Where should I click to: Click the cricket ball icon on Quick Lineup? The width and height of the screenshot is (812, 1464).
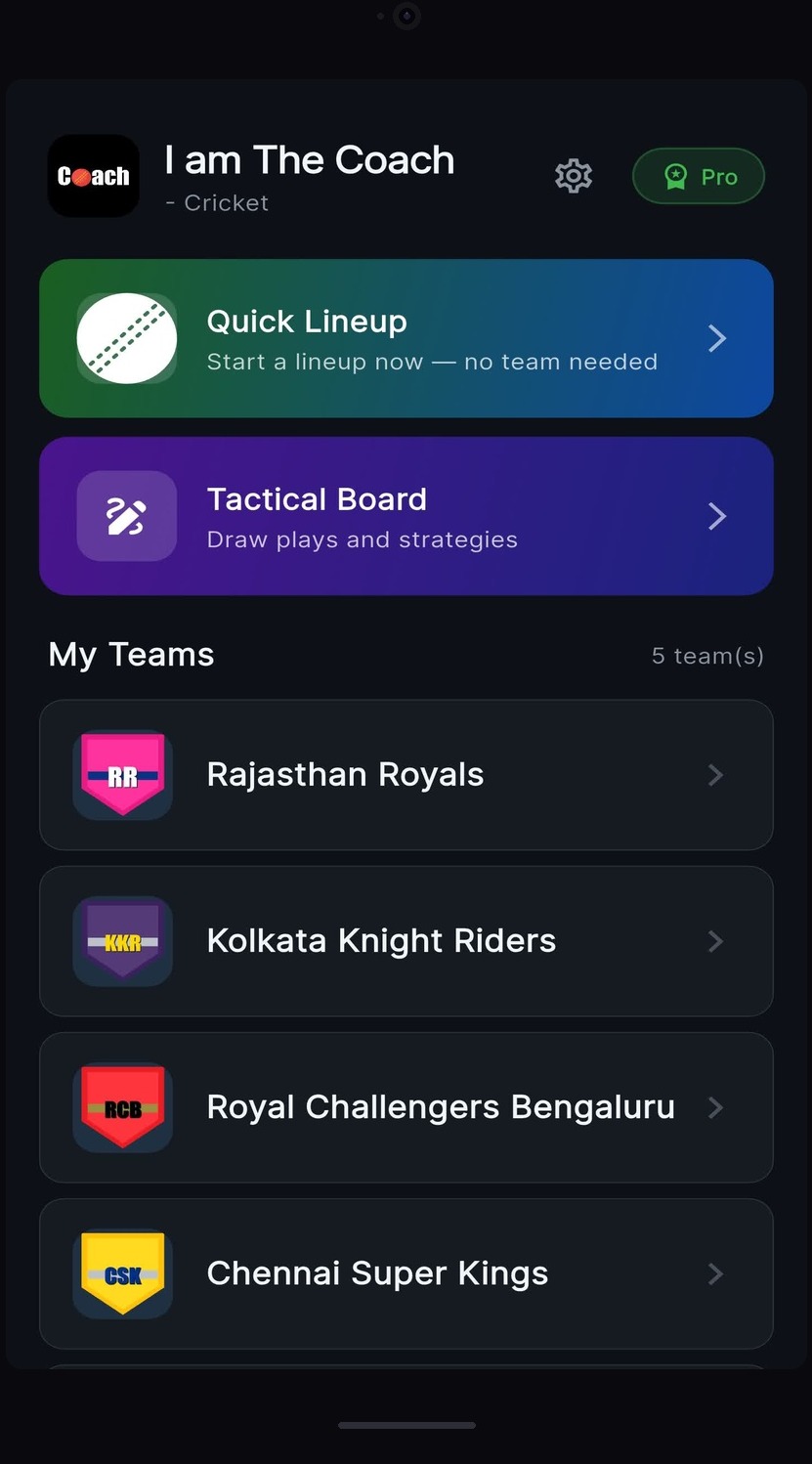click(x=126, y=338)
